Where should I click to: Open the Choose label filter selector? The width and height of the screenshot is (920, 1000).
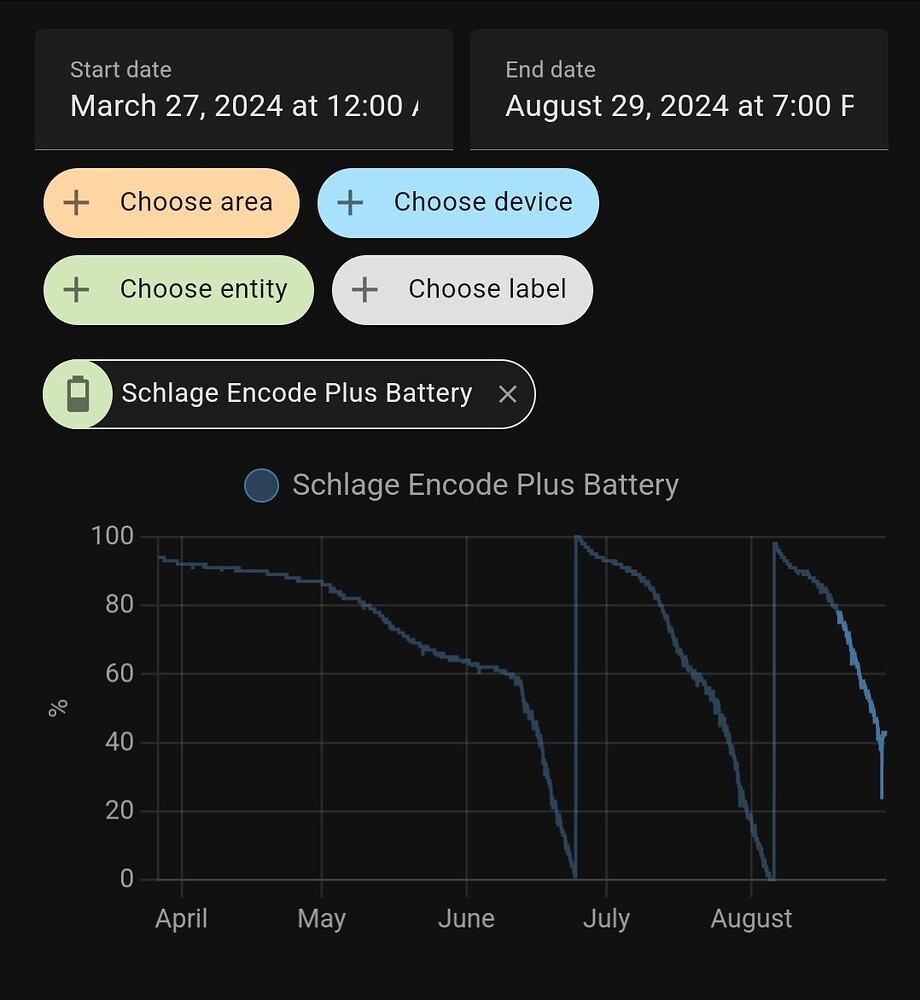point(462,289)
